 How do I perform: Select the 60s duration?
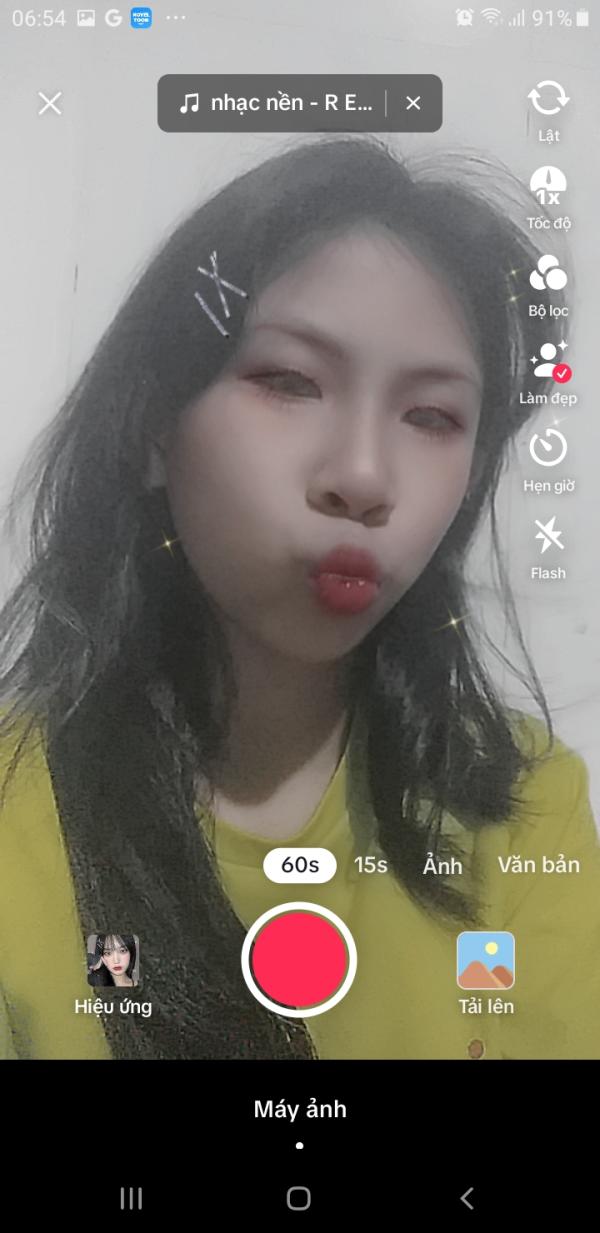(x=300, y=865)
